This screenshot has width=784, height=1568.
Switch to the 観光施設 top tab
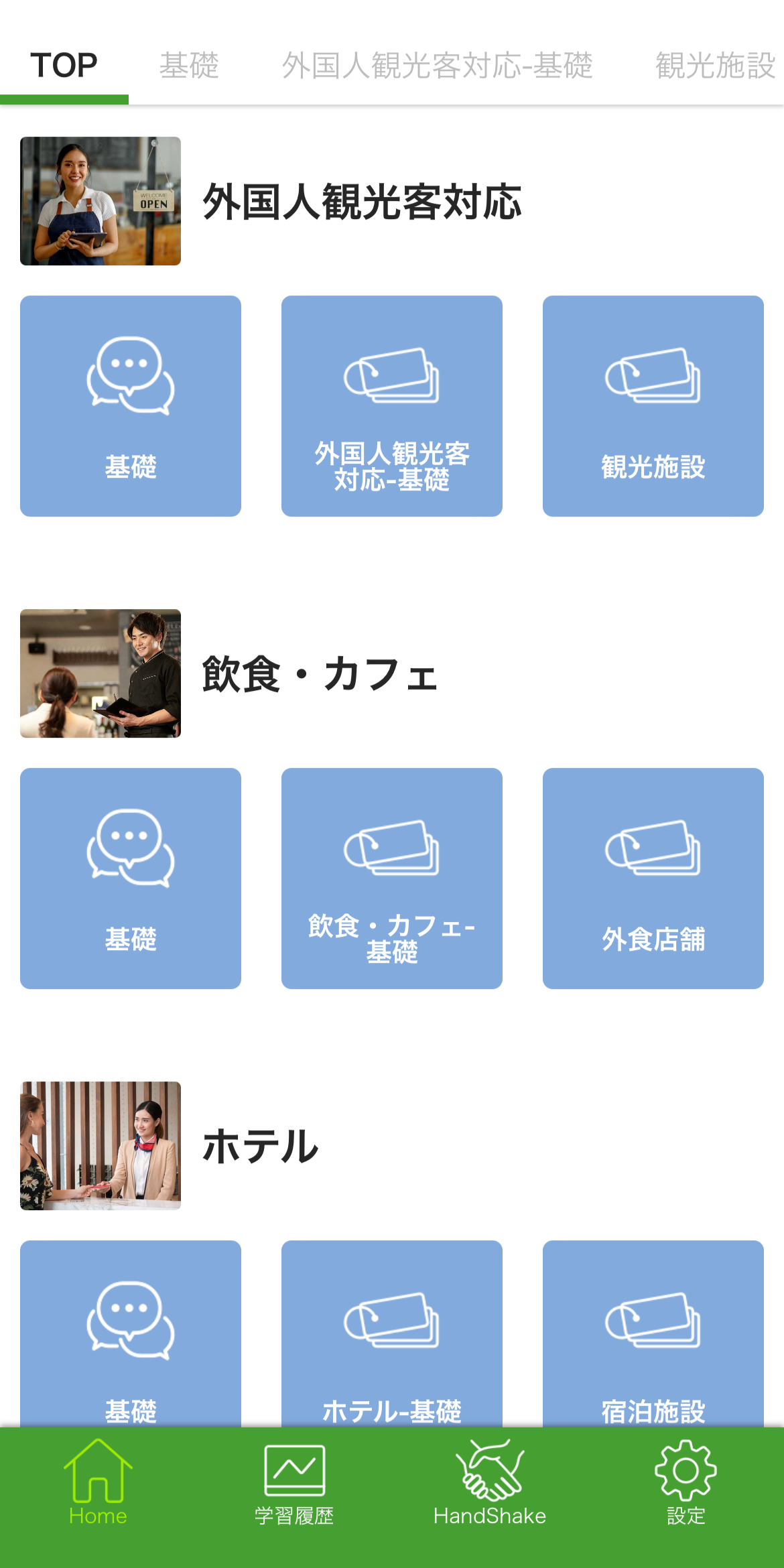click(714, 66)
